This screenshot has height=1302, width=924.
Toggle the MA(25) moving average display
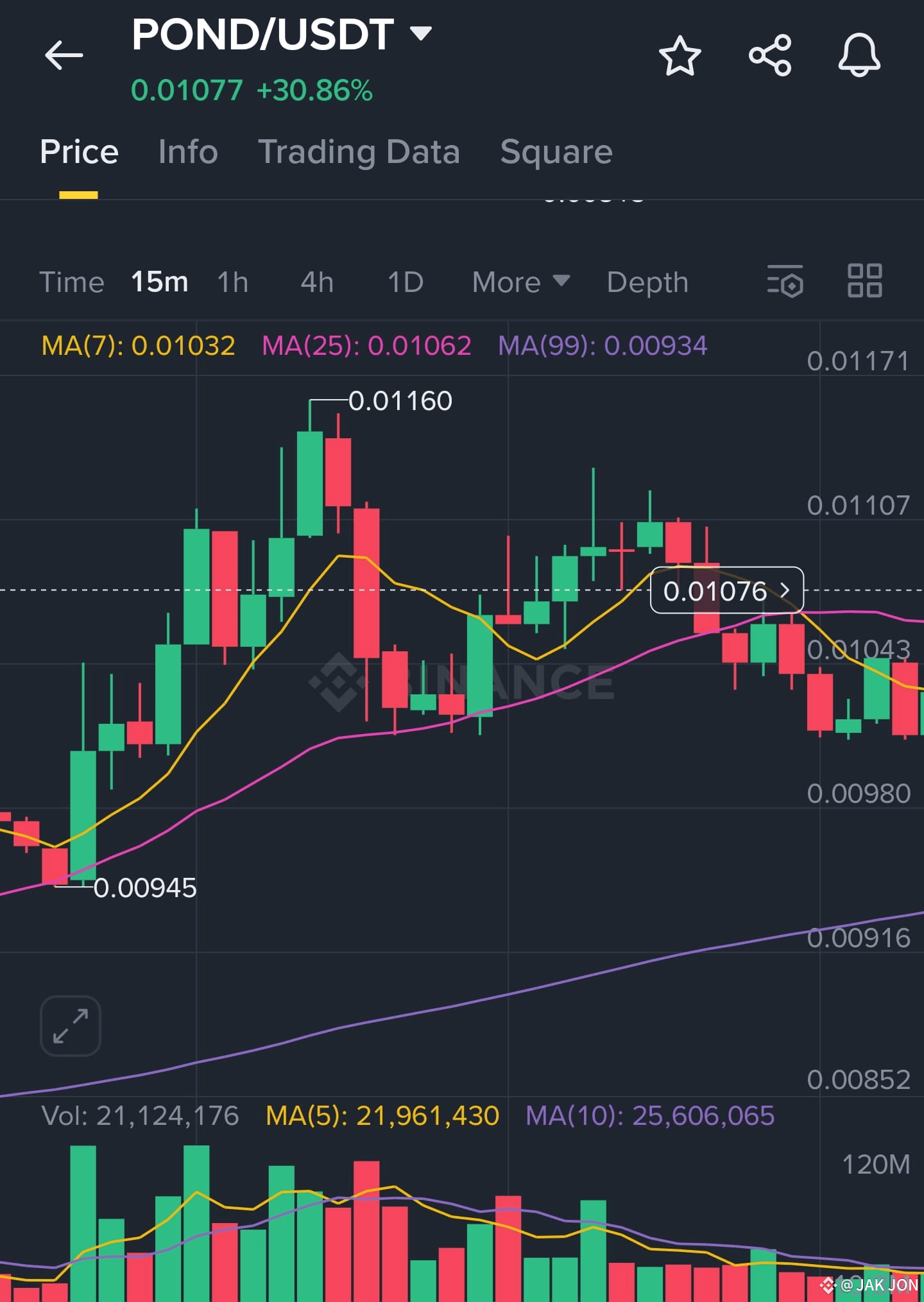[367, 346]
